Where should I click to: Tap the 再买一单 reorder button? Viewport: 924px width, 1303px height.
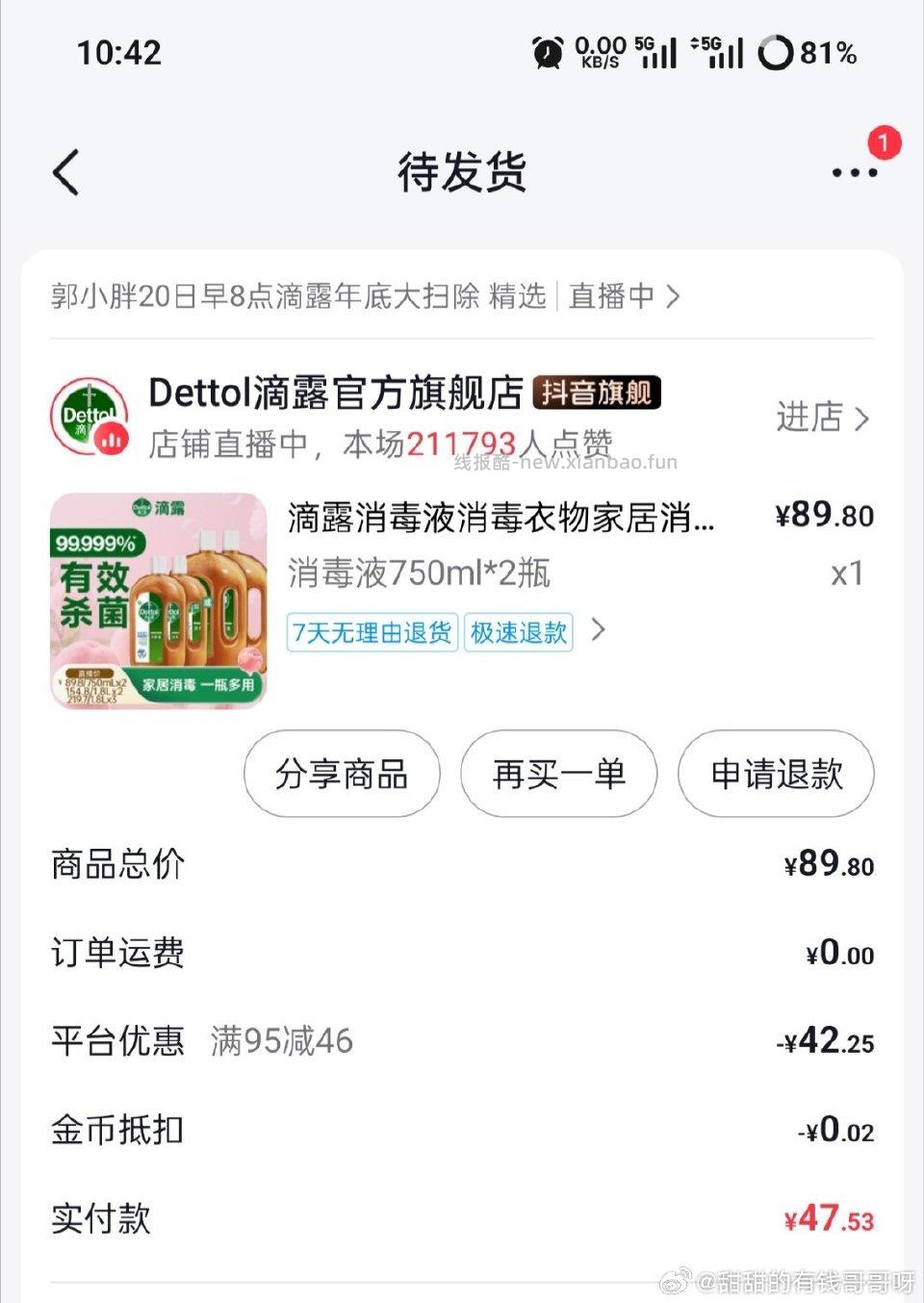tap(558, 774)
